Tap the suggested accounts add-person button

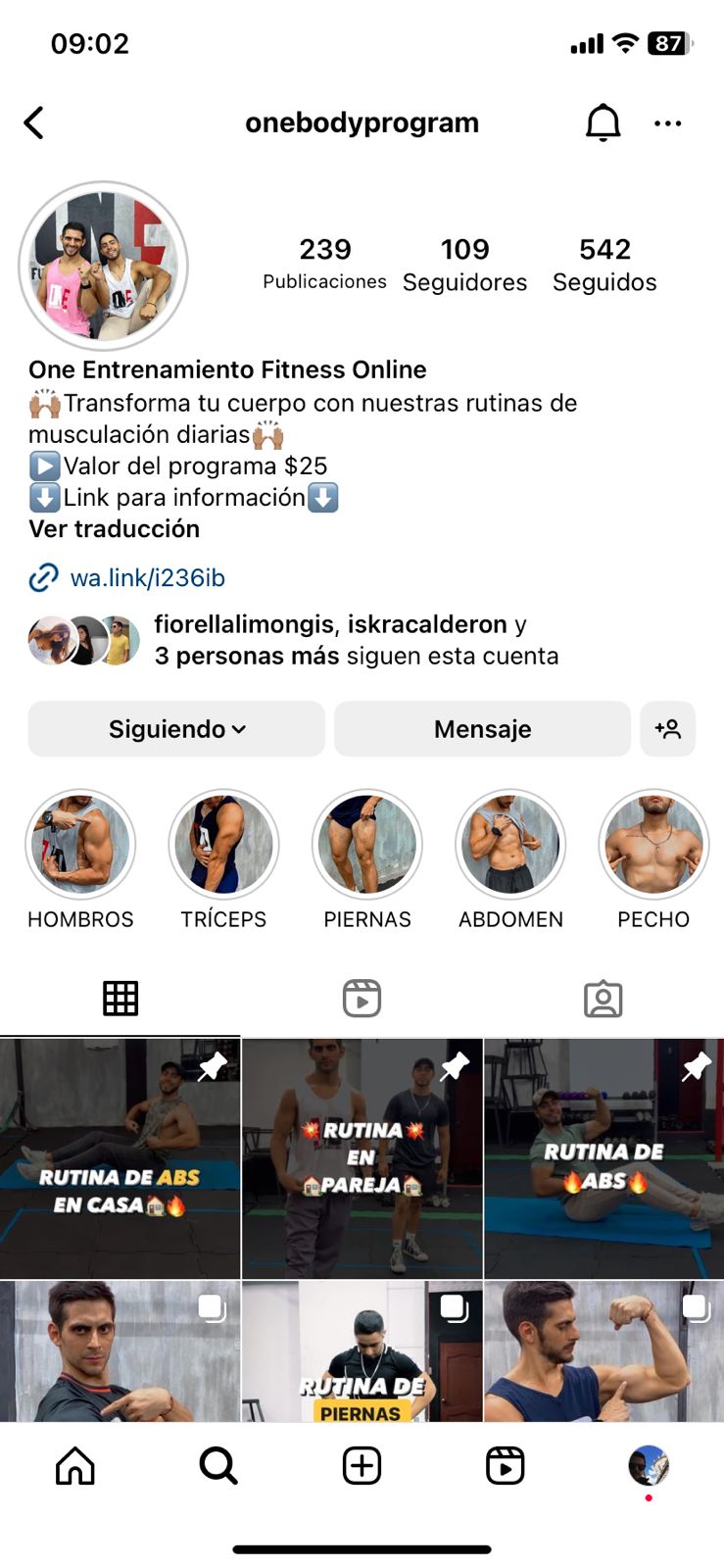[x=667, y=729]
